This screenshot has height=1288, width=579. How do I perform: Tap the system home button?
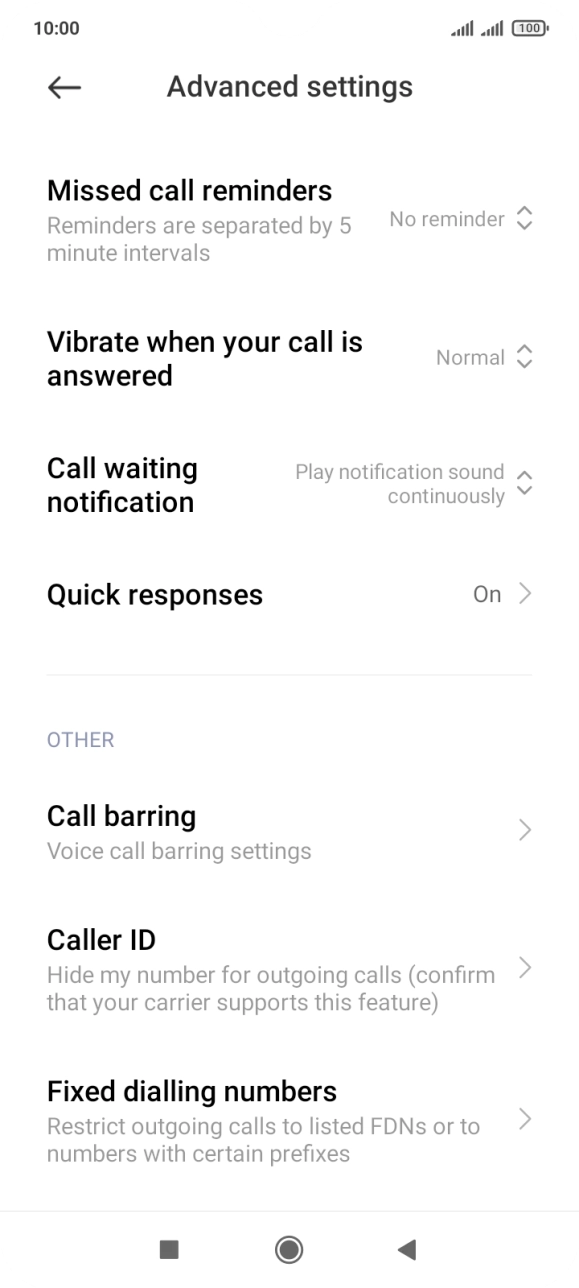(x=289, y=1249)
